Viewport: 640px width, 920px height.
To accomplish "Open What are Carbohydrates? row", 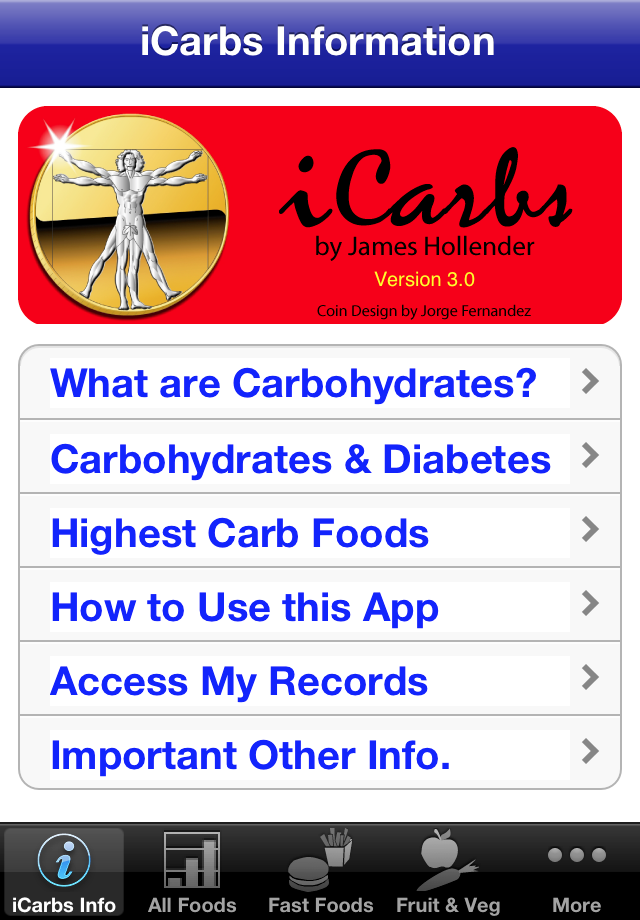I will coord(320,383).
